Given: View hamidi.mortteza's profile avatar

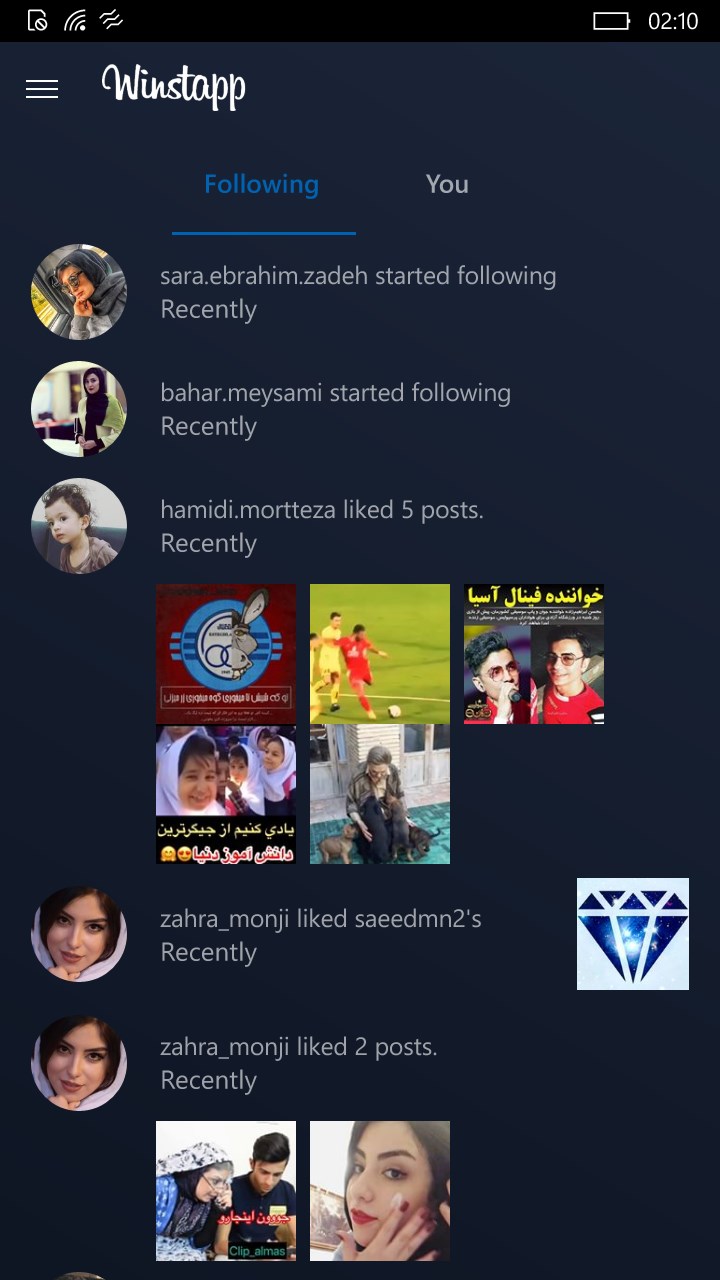Looking at the screenshot, I should click(x=79, y=526).
